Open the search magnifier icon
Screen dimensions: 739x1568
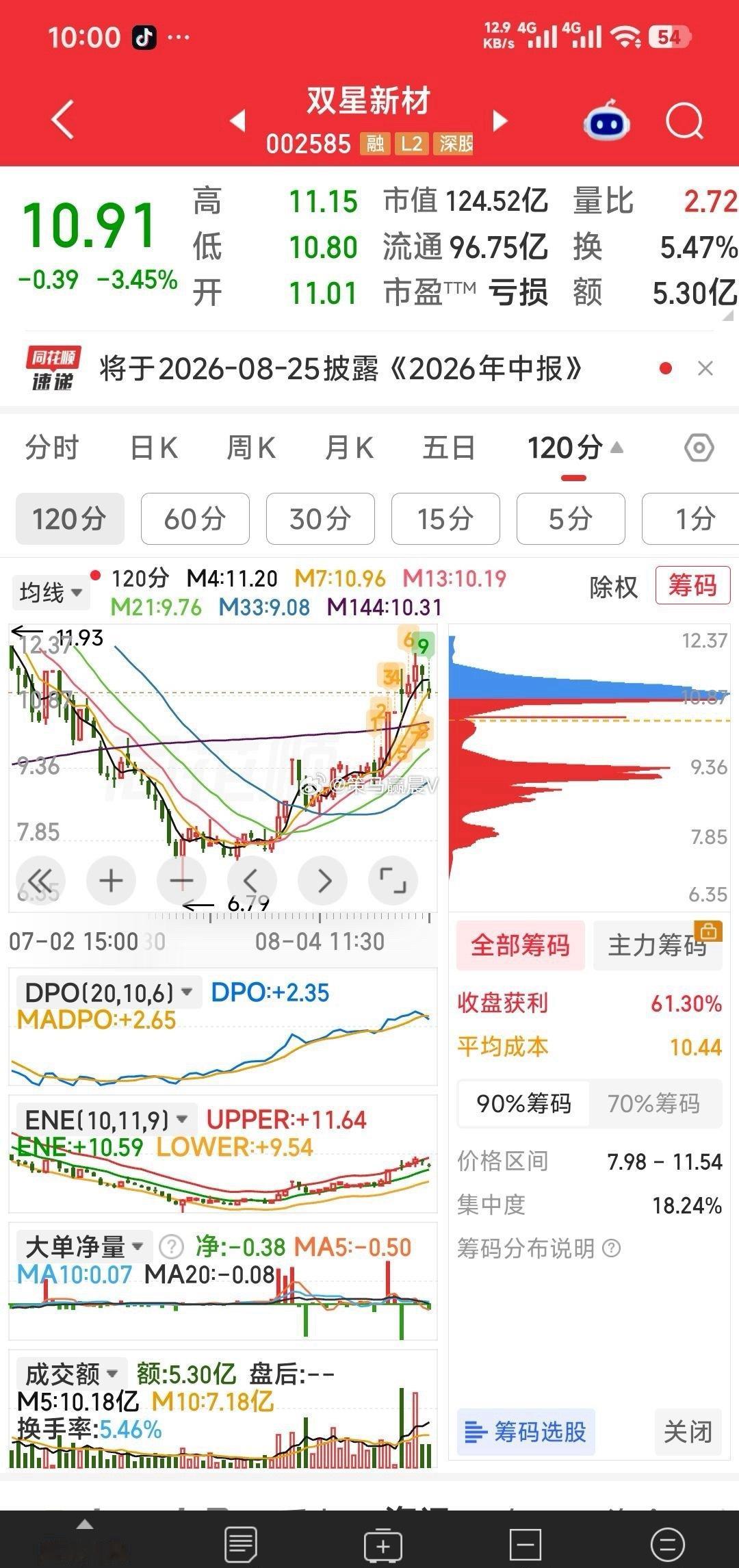pos(684,122)
